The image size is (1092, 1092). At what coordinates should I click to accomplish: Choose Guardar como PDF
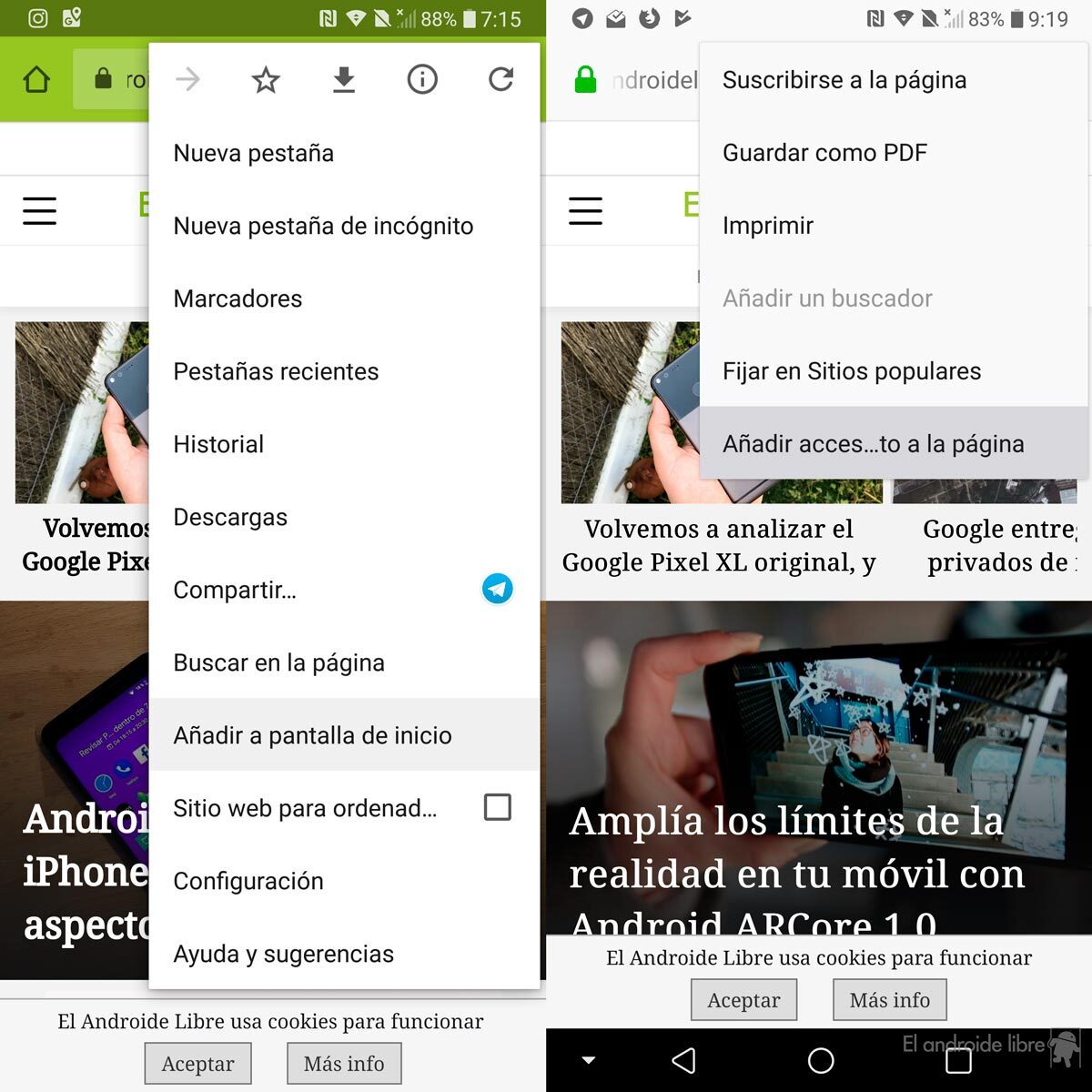pyautogui.click(x=824, y=153)
